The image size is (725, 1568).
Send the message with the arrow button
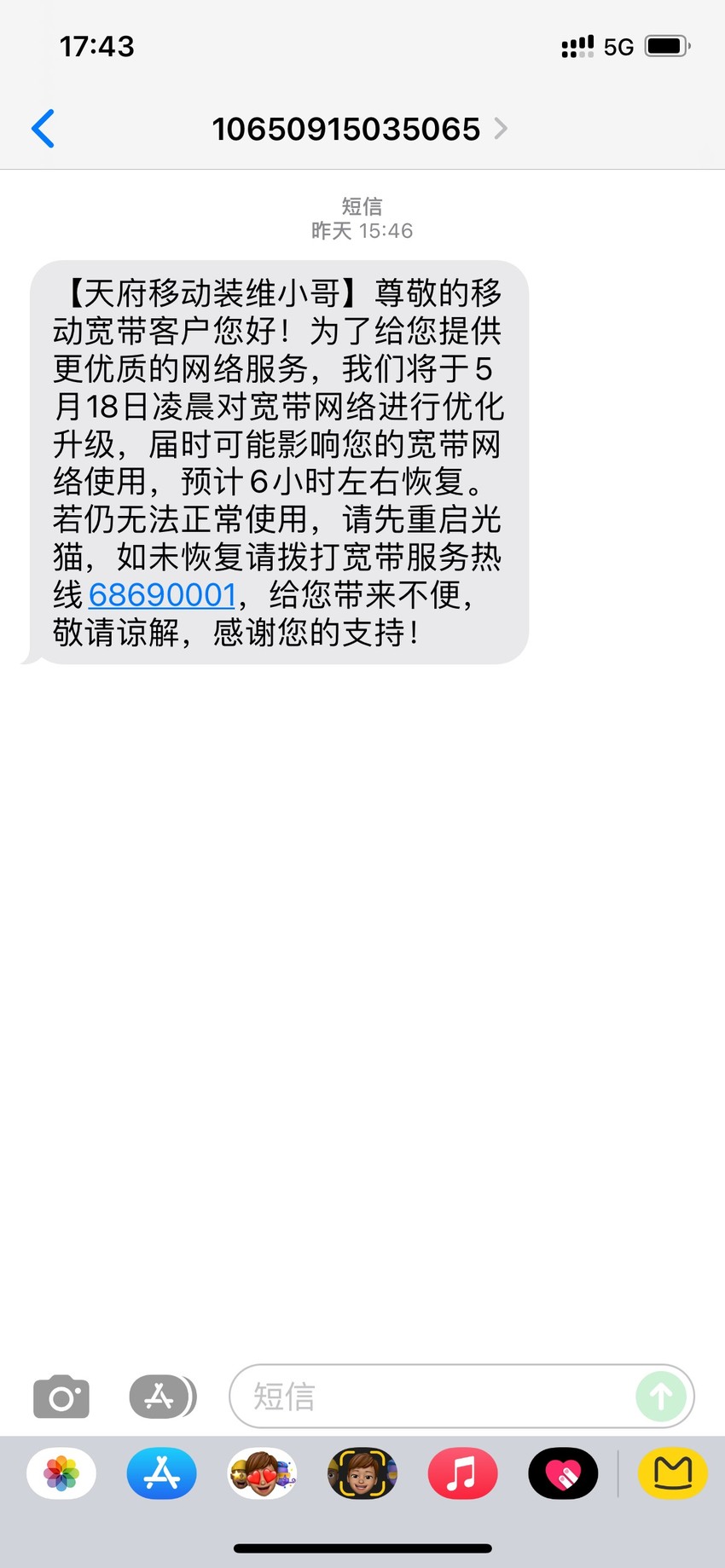click(x=661, y=1397)
